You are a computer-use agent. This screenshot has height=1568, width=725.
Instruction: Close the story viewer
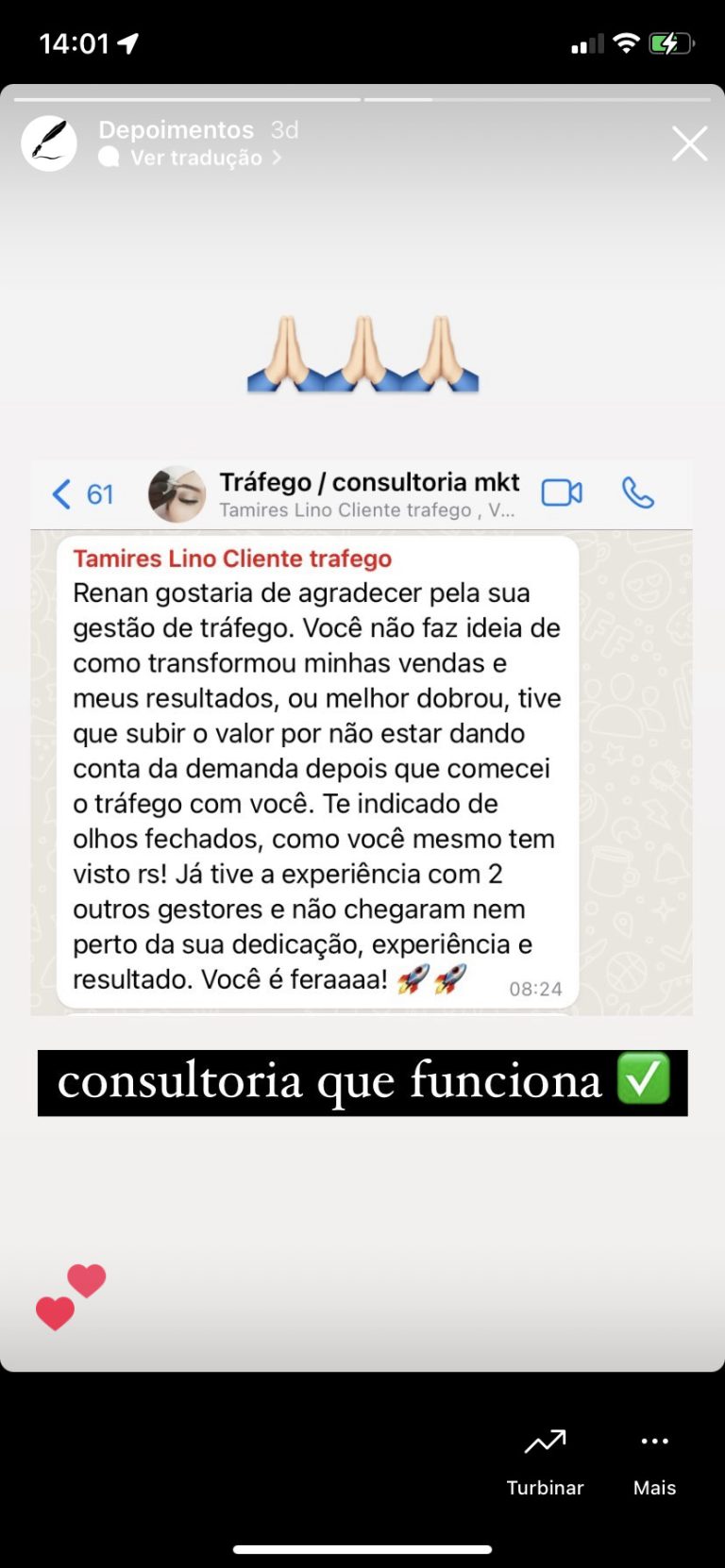(689, 144)
